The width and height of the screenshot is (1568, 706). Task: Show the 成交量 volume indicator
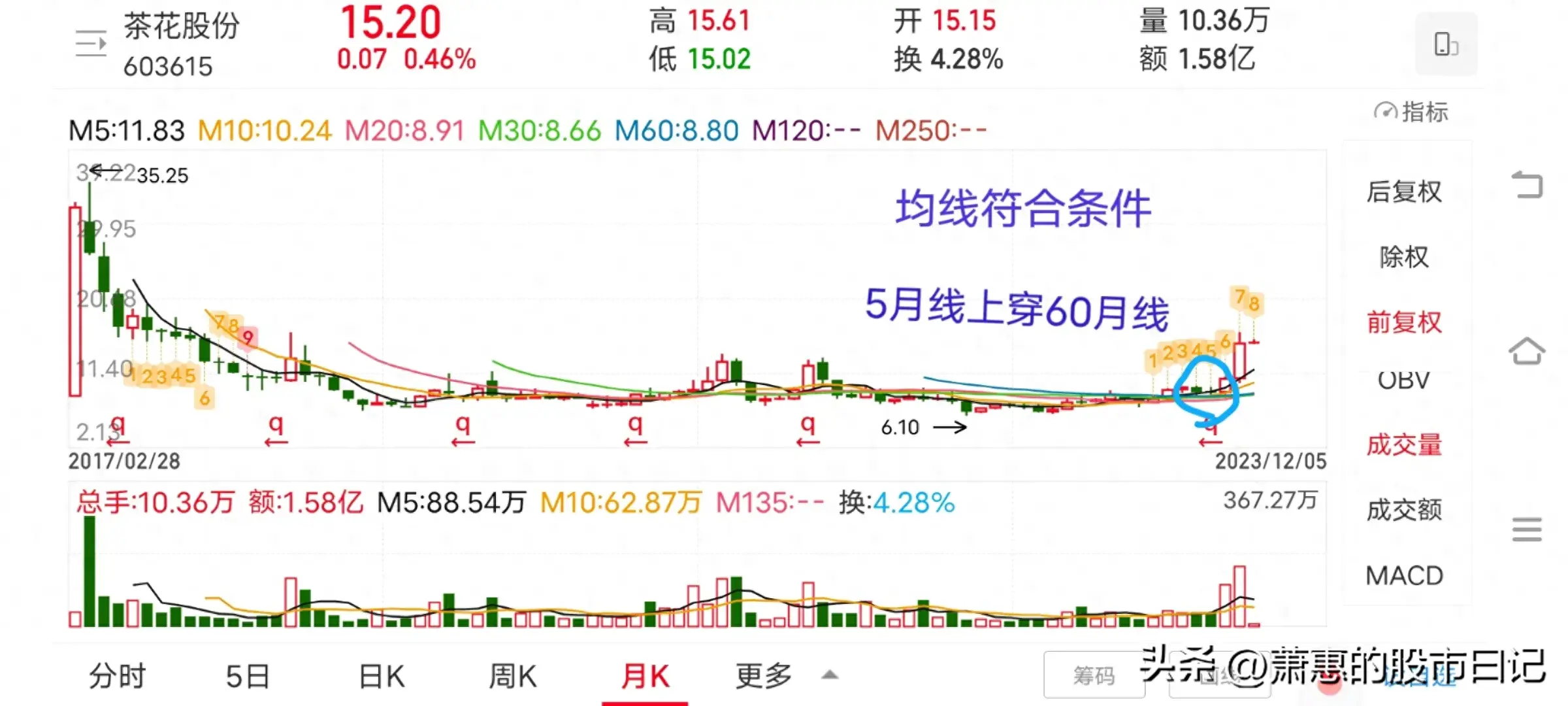pyautogui.click(x=1404, y=445)
